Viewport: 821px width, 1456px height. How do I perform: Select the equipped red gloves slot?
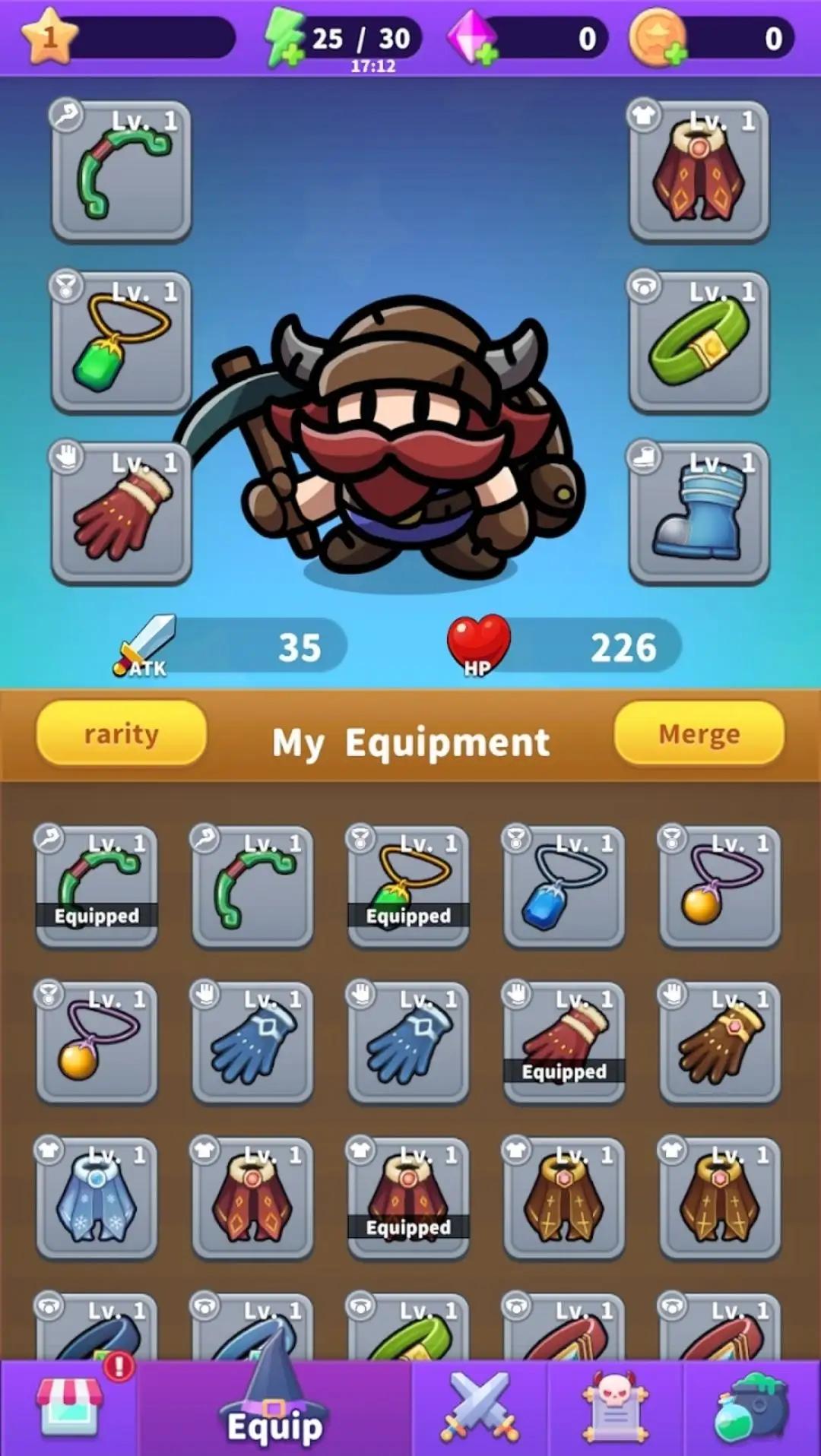coord(121,513)
